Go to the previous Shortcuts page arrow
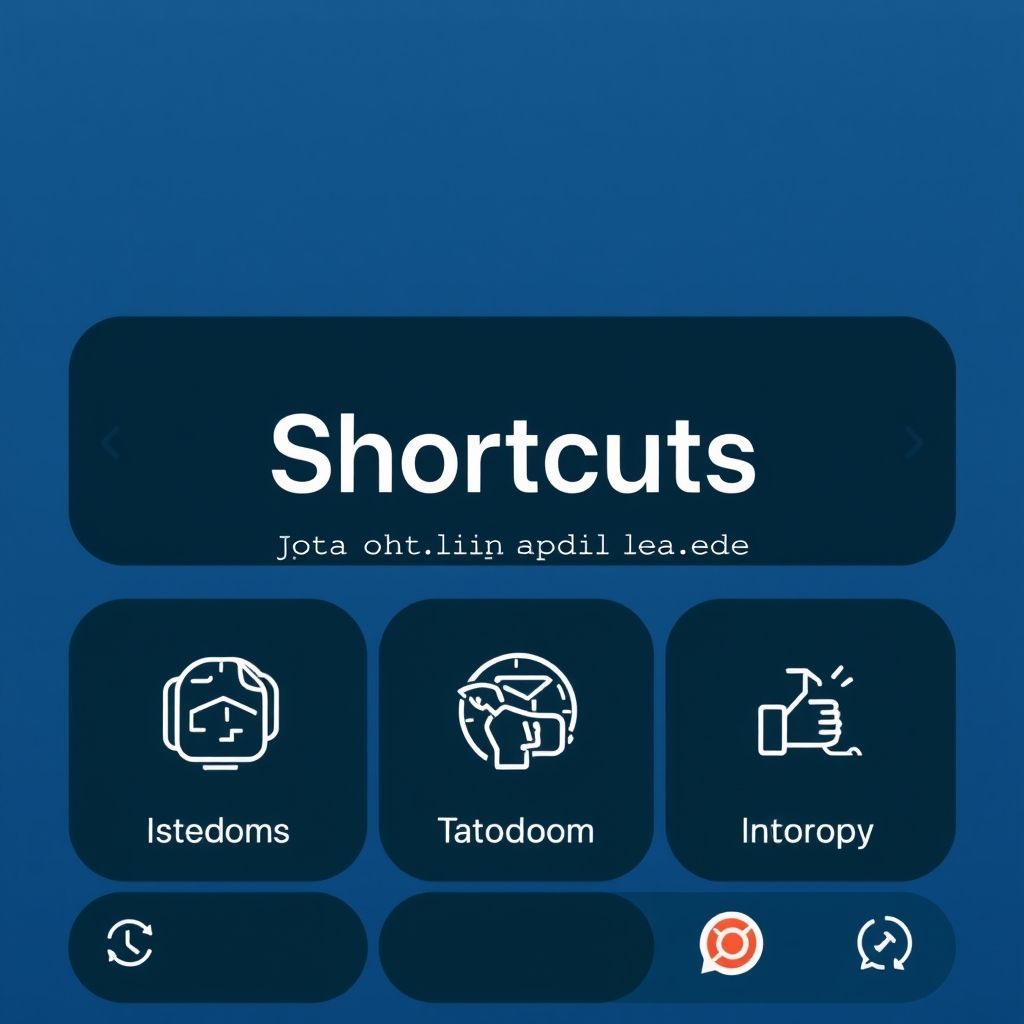The width and height of the screenshot is (1024, 1024). point(111,442)
